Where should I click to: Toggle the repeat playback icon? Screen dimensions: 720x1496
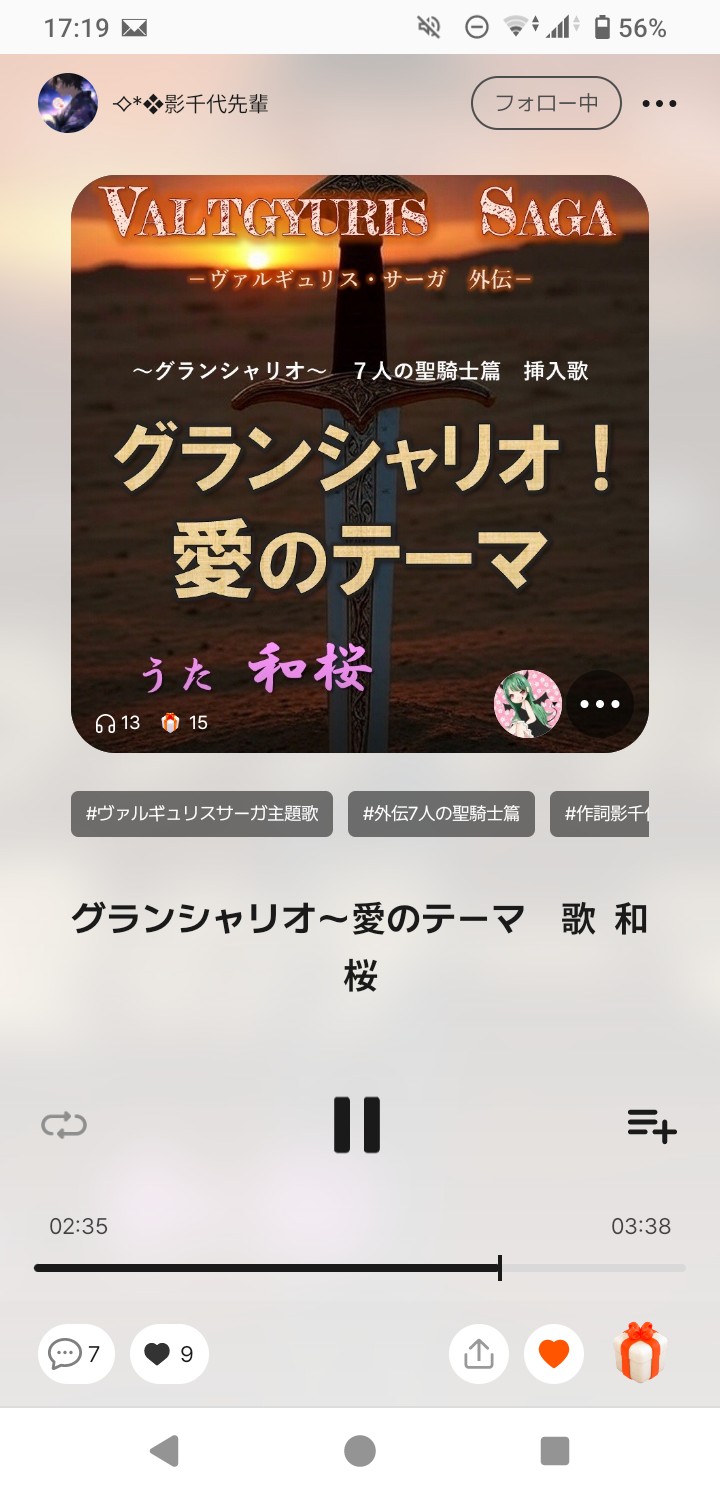(x=64, y=1125)
